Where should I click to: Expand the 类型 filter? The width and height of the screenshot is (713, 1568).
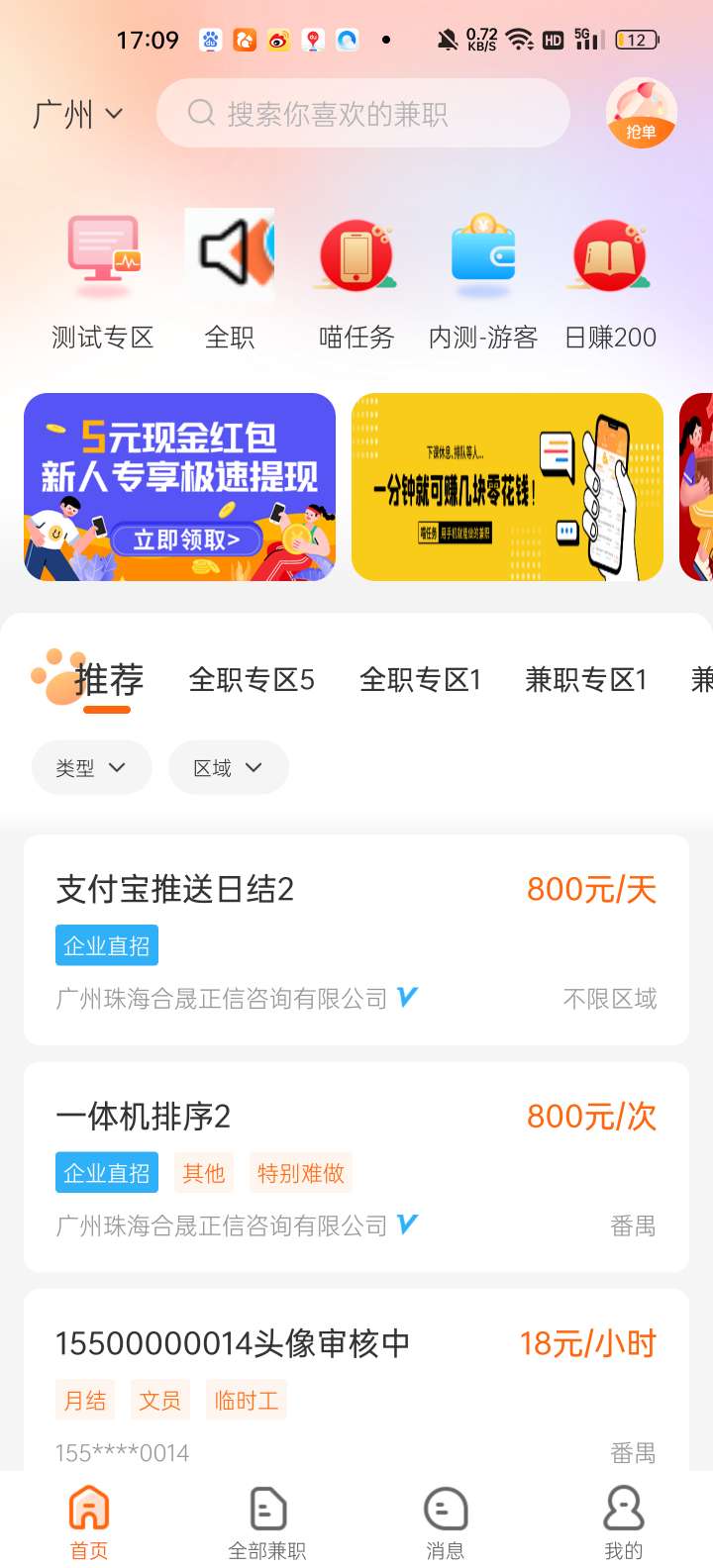point(91,768)
